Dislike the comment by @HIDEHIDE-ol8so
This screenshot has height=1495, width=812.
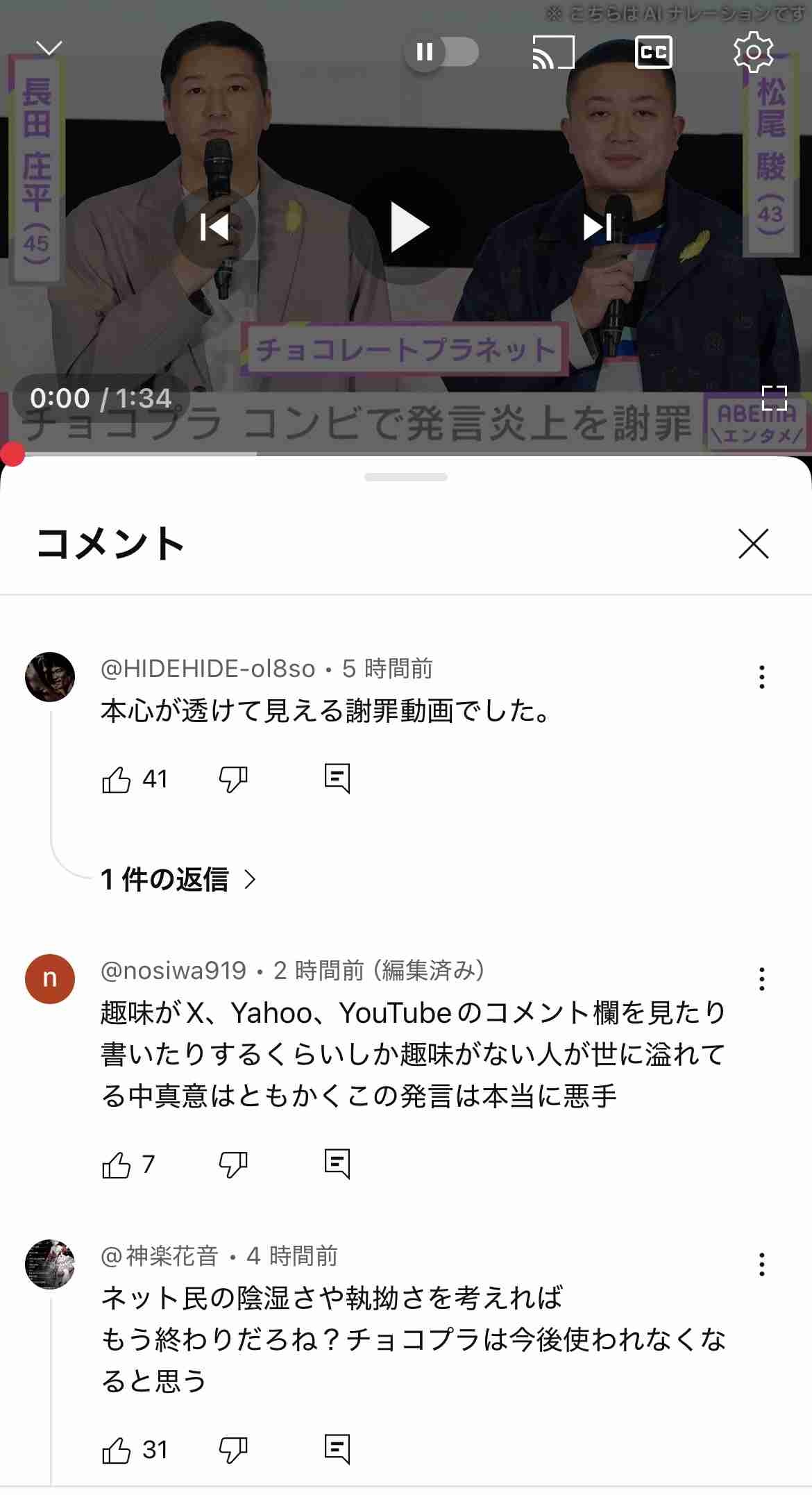pos(233,779)
